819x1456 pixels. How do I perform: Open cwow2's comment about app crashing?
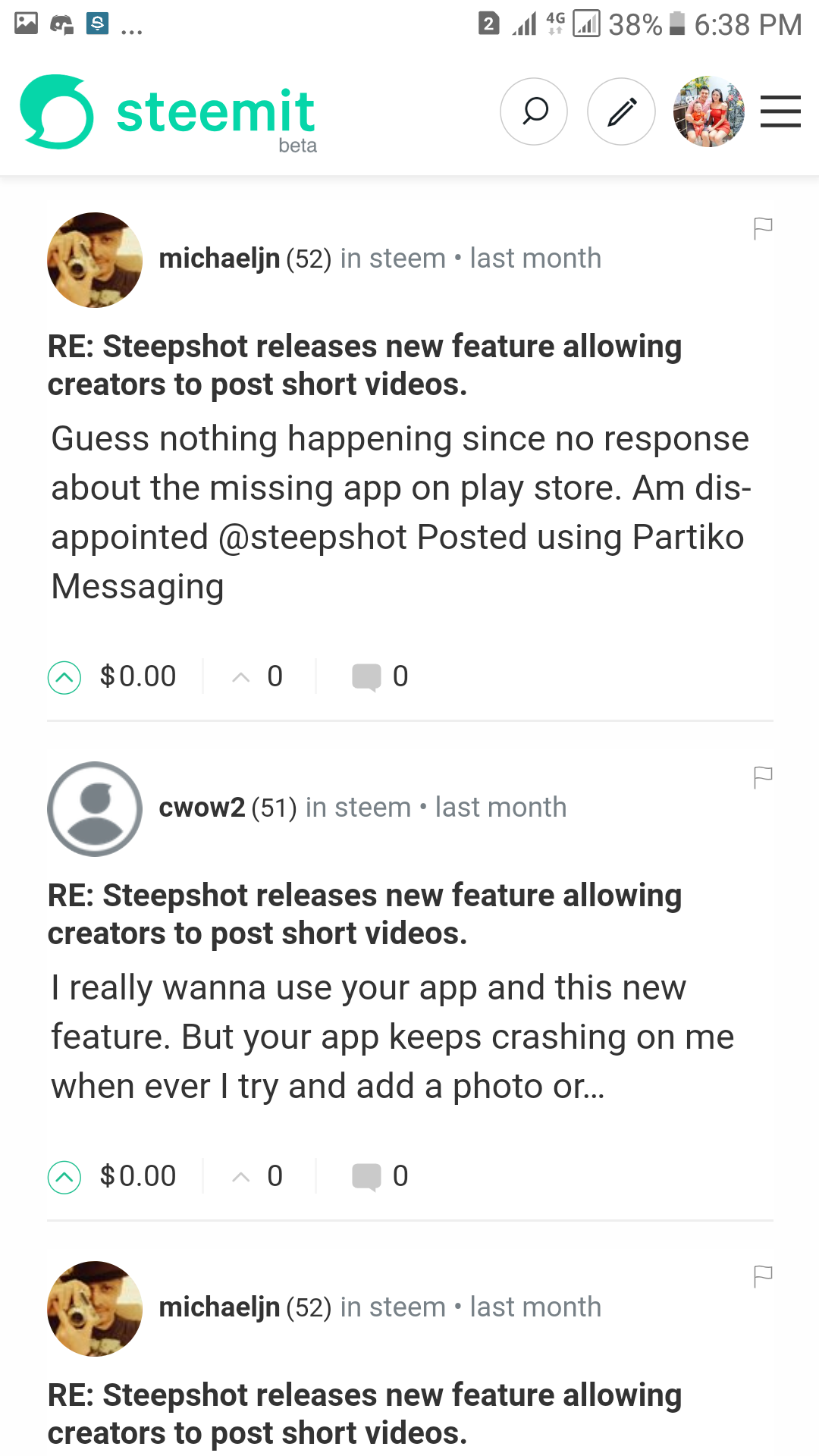(x=393, y=1037)
